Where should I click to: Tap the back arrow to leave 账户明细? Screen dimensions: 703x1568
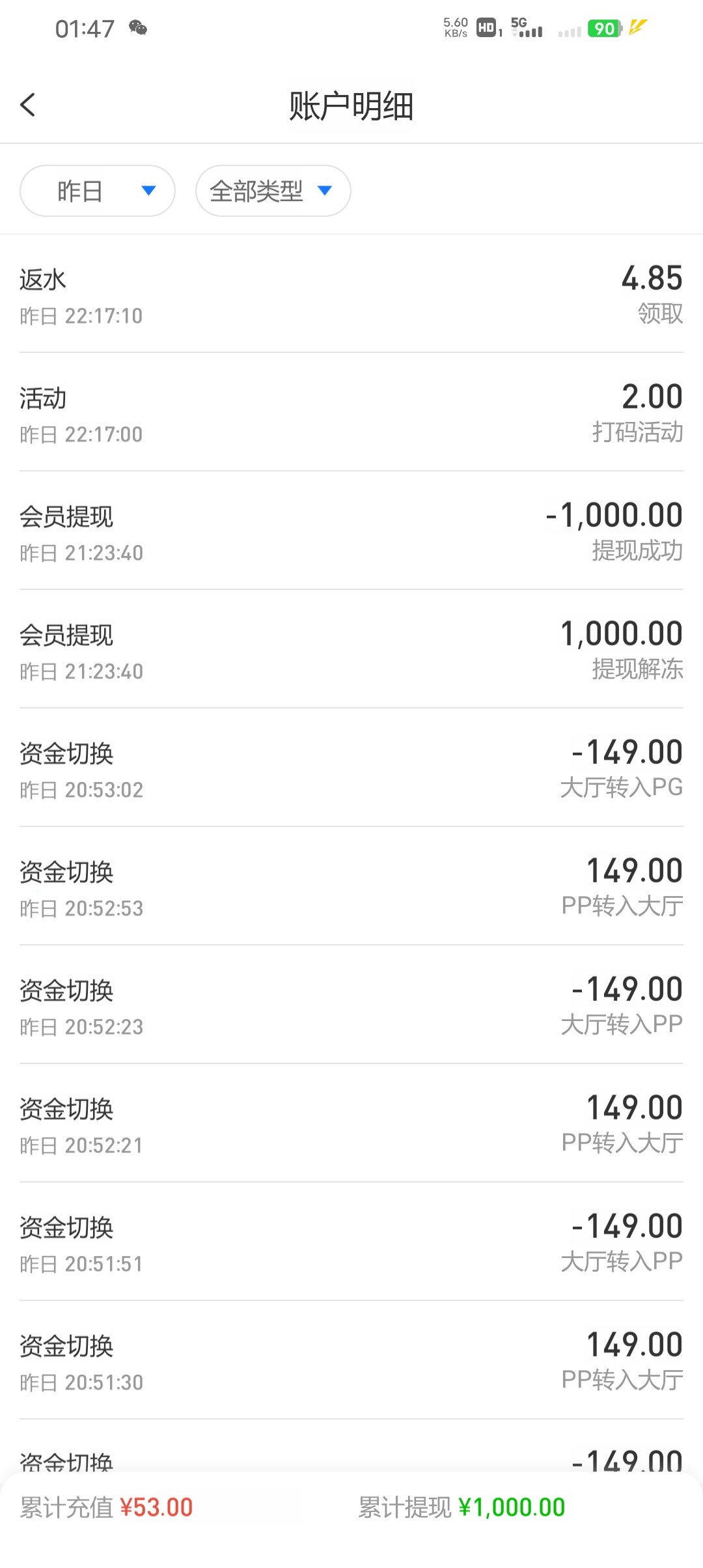[x=28, y=104]
